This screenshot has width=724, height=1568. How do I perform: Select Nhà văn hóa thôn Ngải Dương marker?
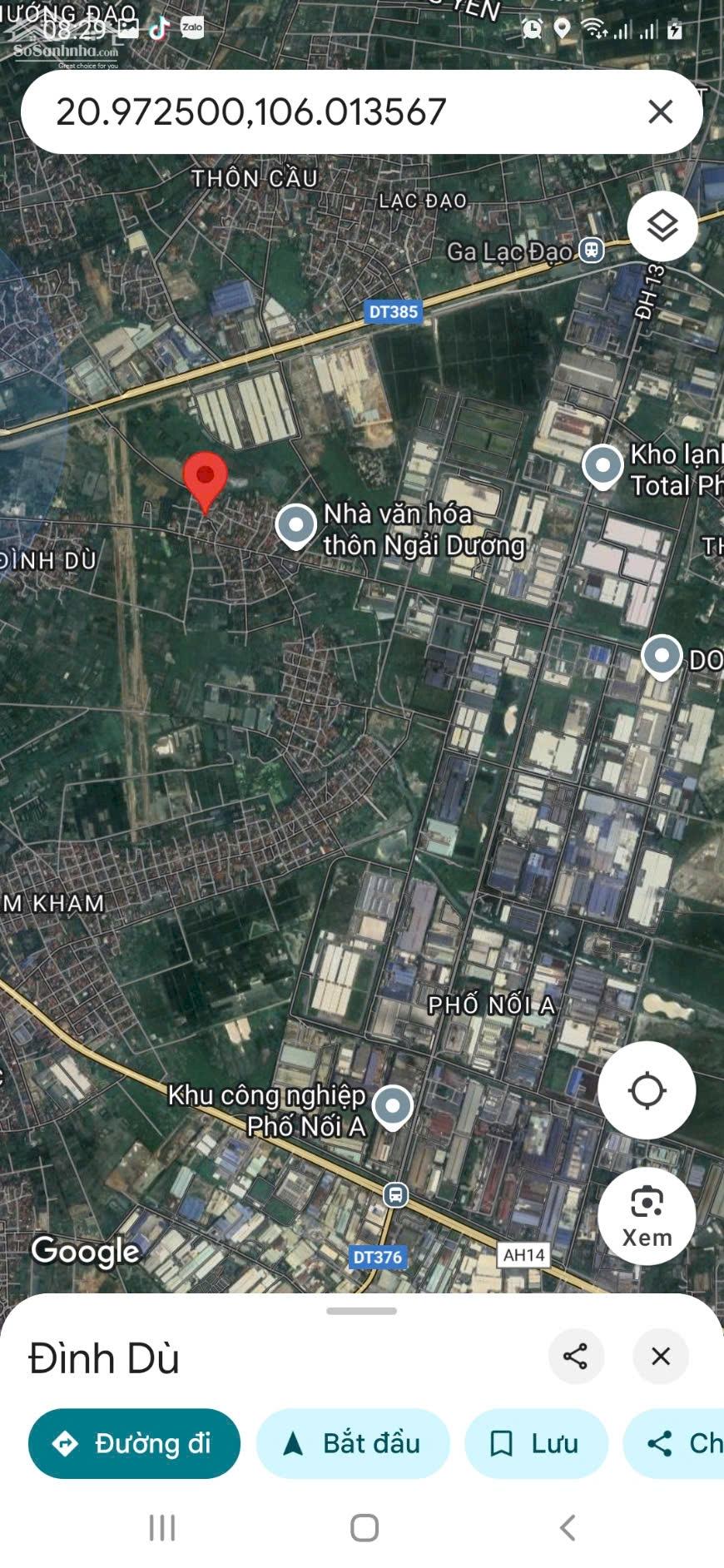[x=296, y=525]
